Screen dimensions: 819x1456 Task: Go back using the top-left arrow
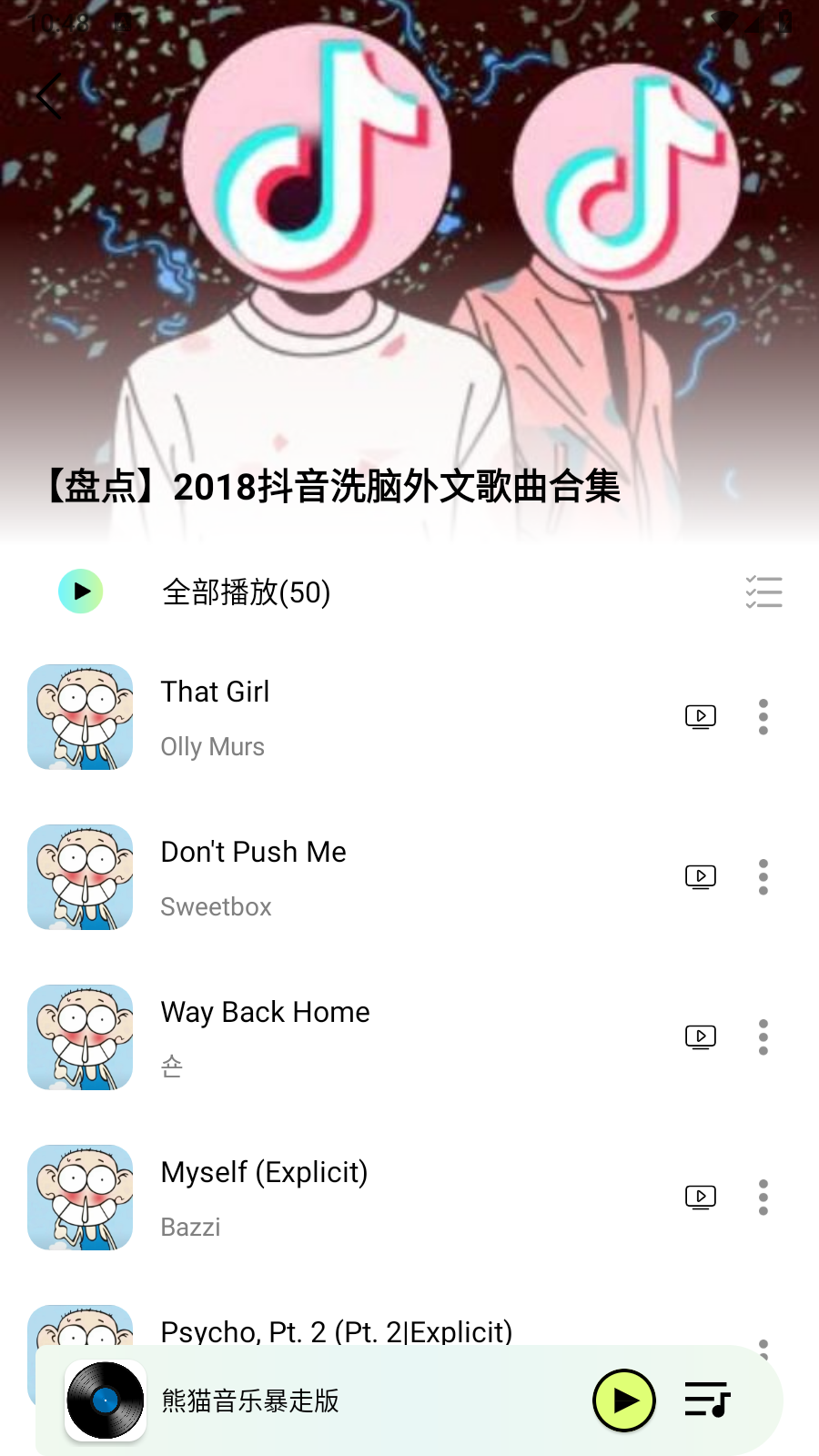pyautogui.click(x=50, y=96)
